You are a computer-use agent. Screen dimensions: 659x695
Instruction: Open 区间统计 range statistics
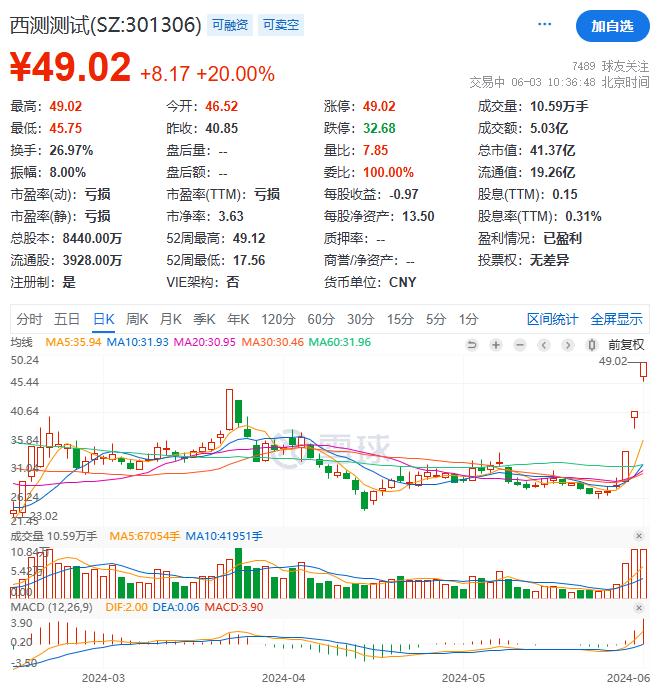[552, 319]
